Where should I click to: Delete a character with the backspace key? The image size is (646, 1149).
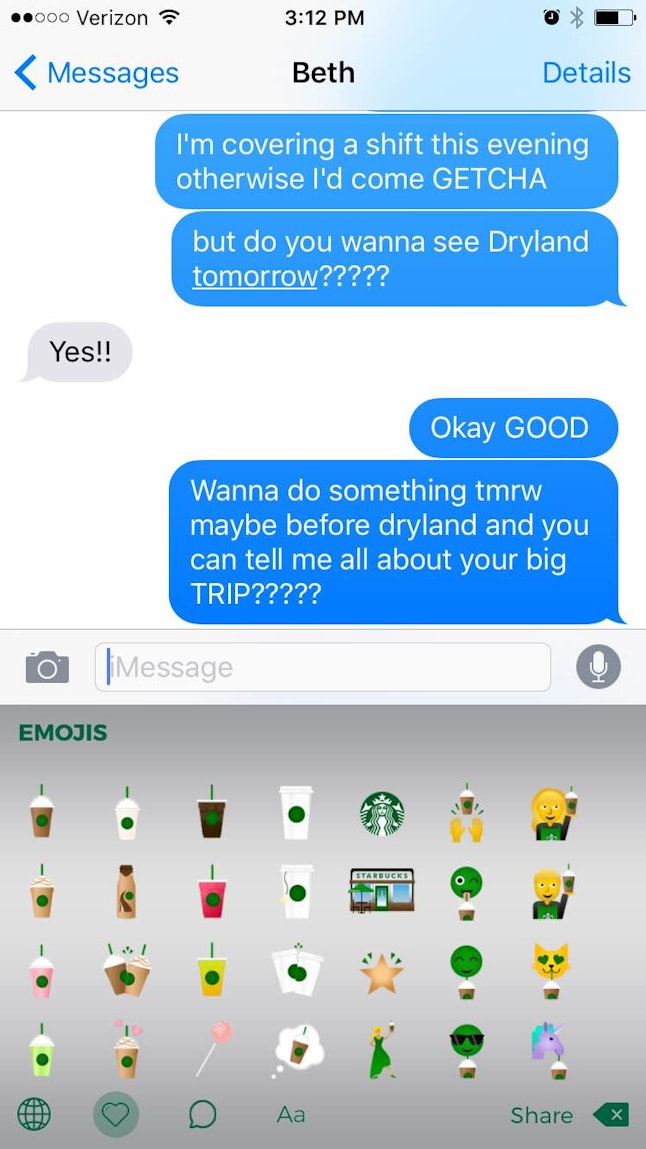click(x=610, y=1115)
